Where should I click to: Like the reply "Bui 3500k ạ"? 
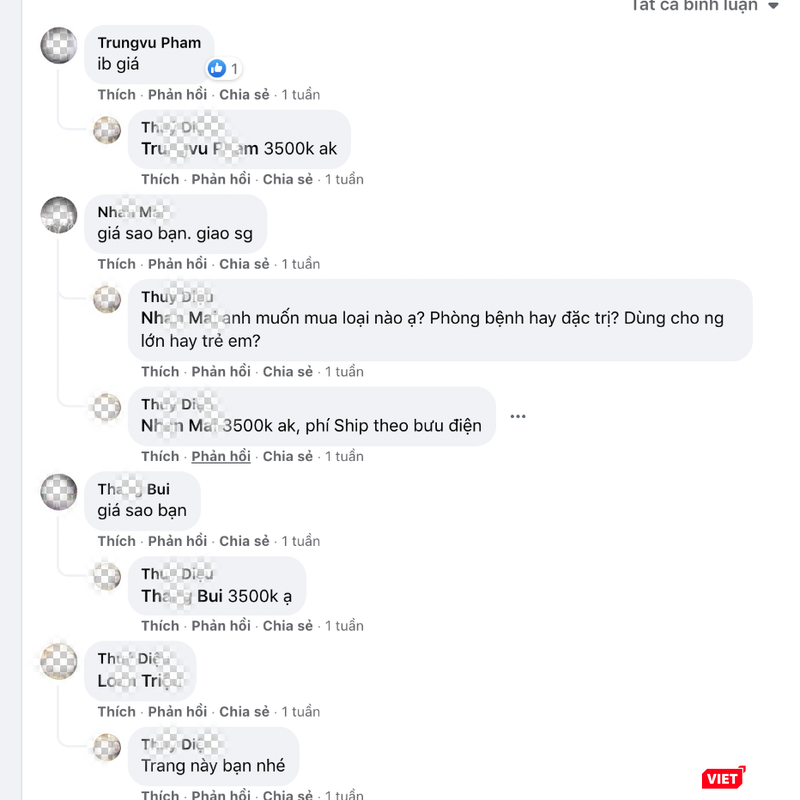click(160, 626)
